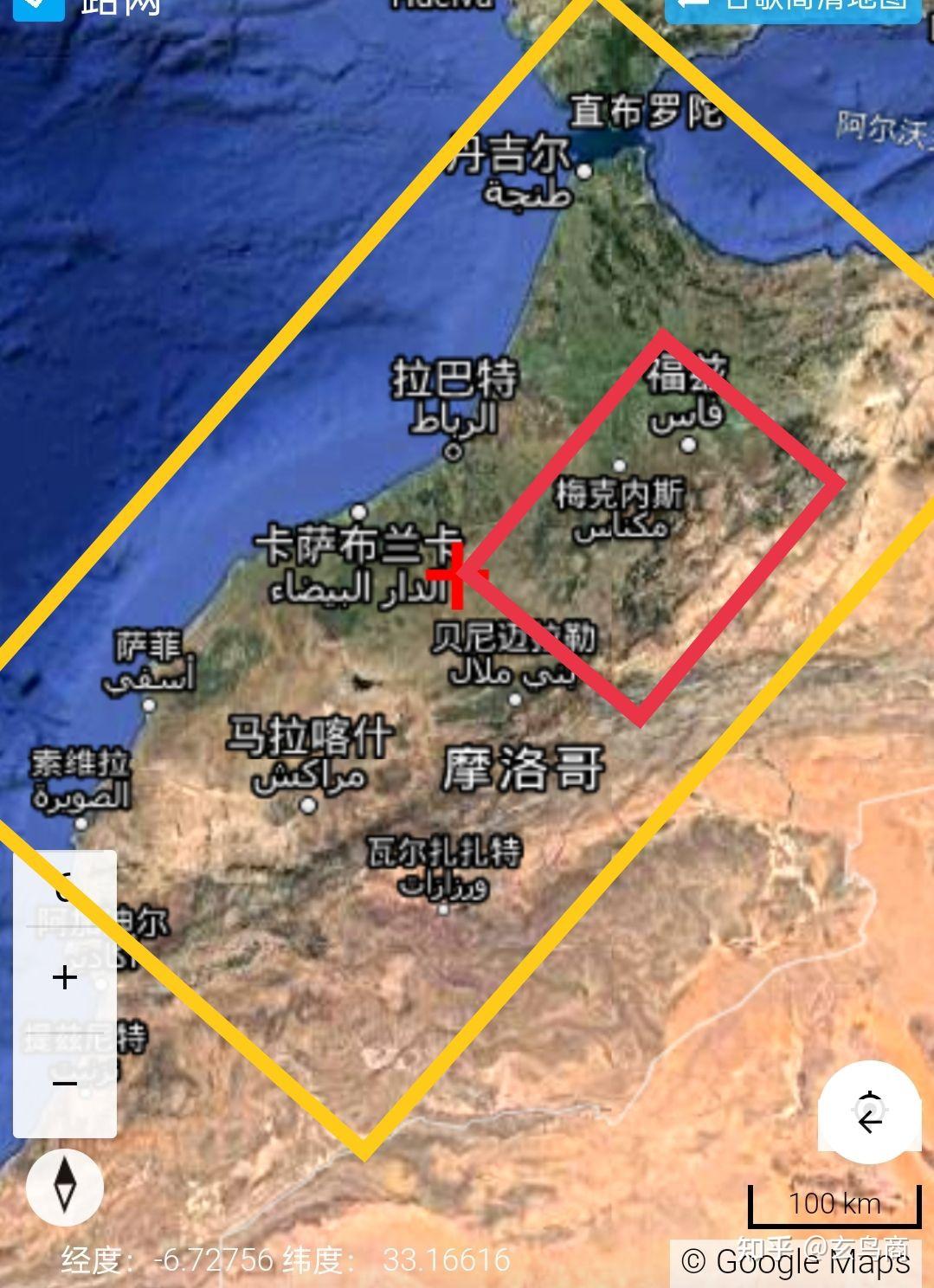Viewport: 934px width, 1288px height.
Task: Zoom out with the minus button
Action: 65,1084
